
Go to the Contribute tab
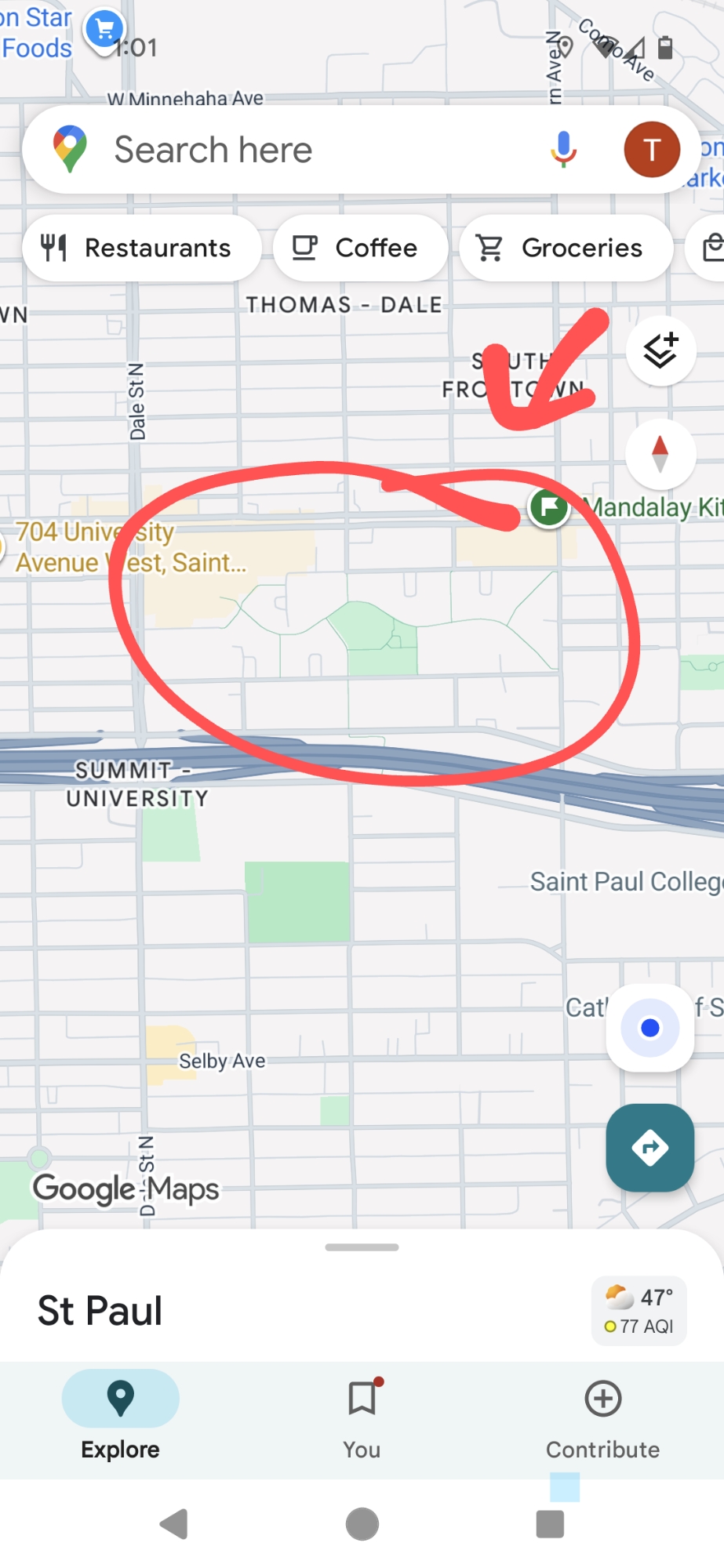[x=602, y=1417]
